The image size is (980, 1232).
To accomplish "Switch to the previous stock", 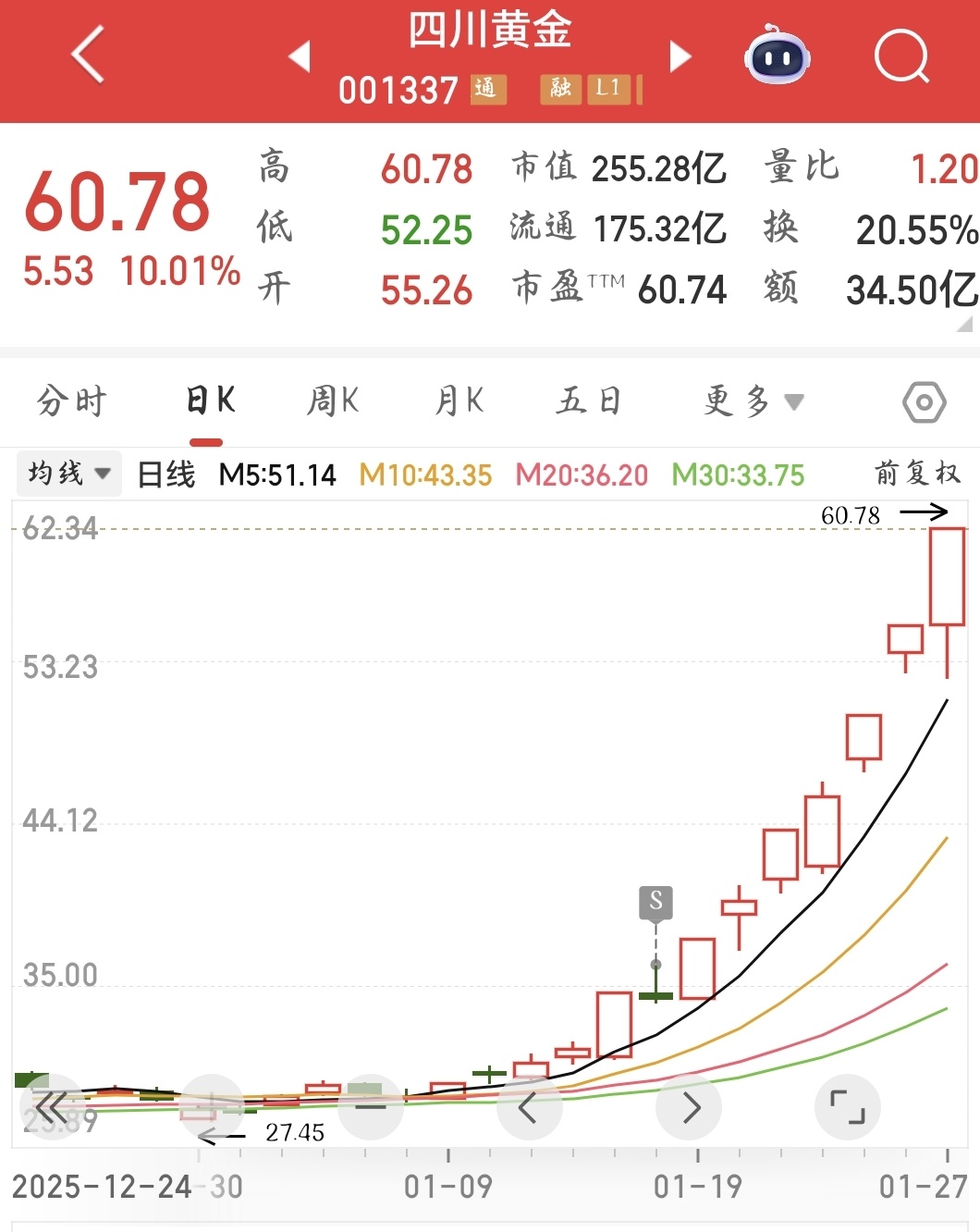I will (299, 56).
